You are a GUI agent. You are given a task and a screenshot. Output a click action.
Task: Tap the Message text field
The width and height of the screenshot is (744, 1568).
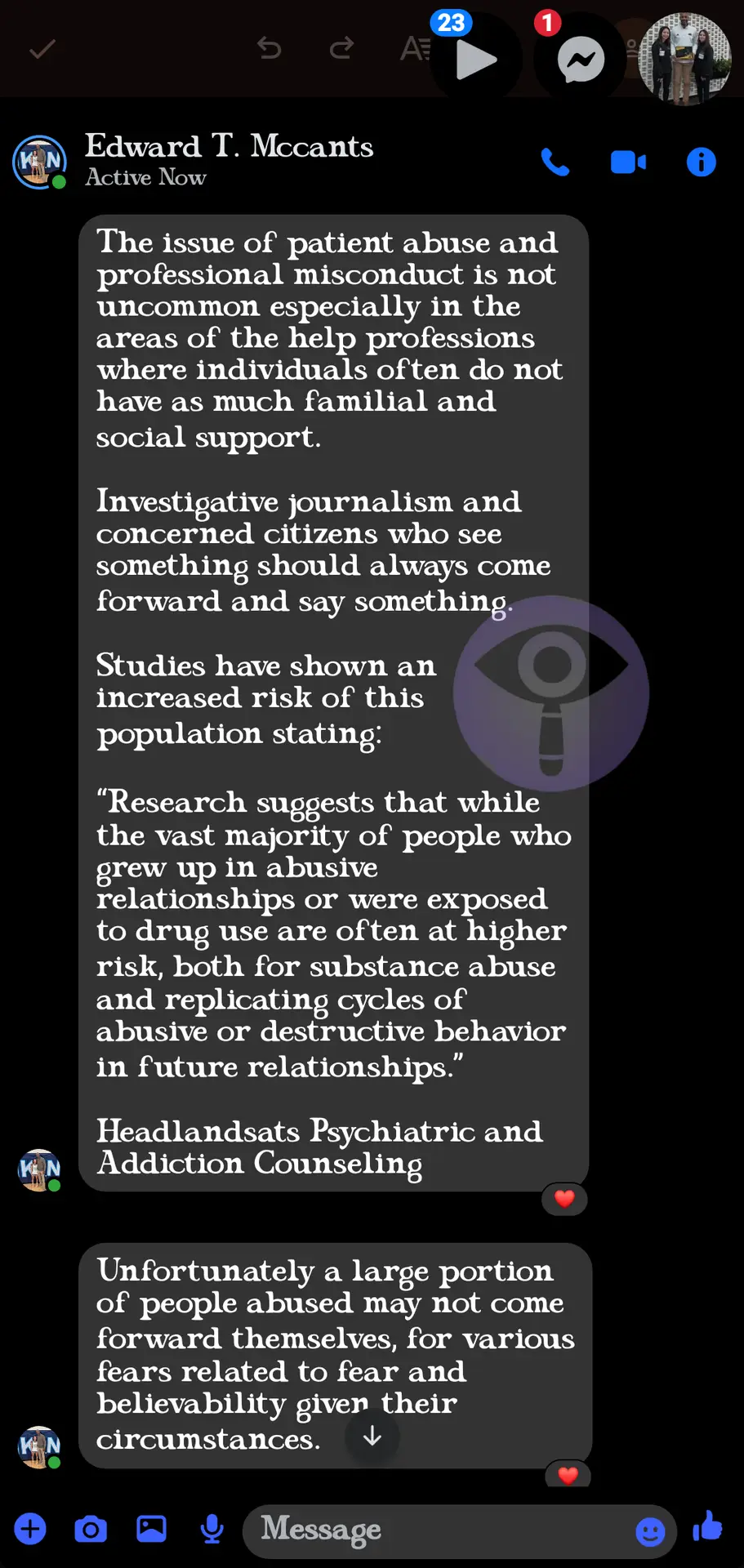pos(441,1529)
